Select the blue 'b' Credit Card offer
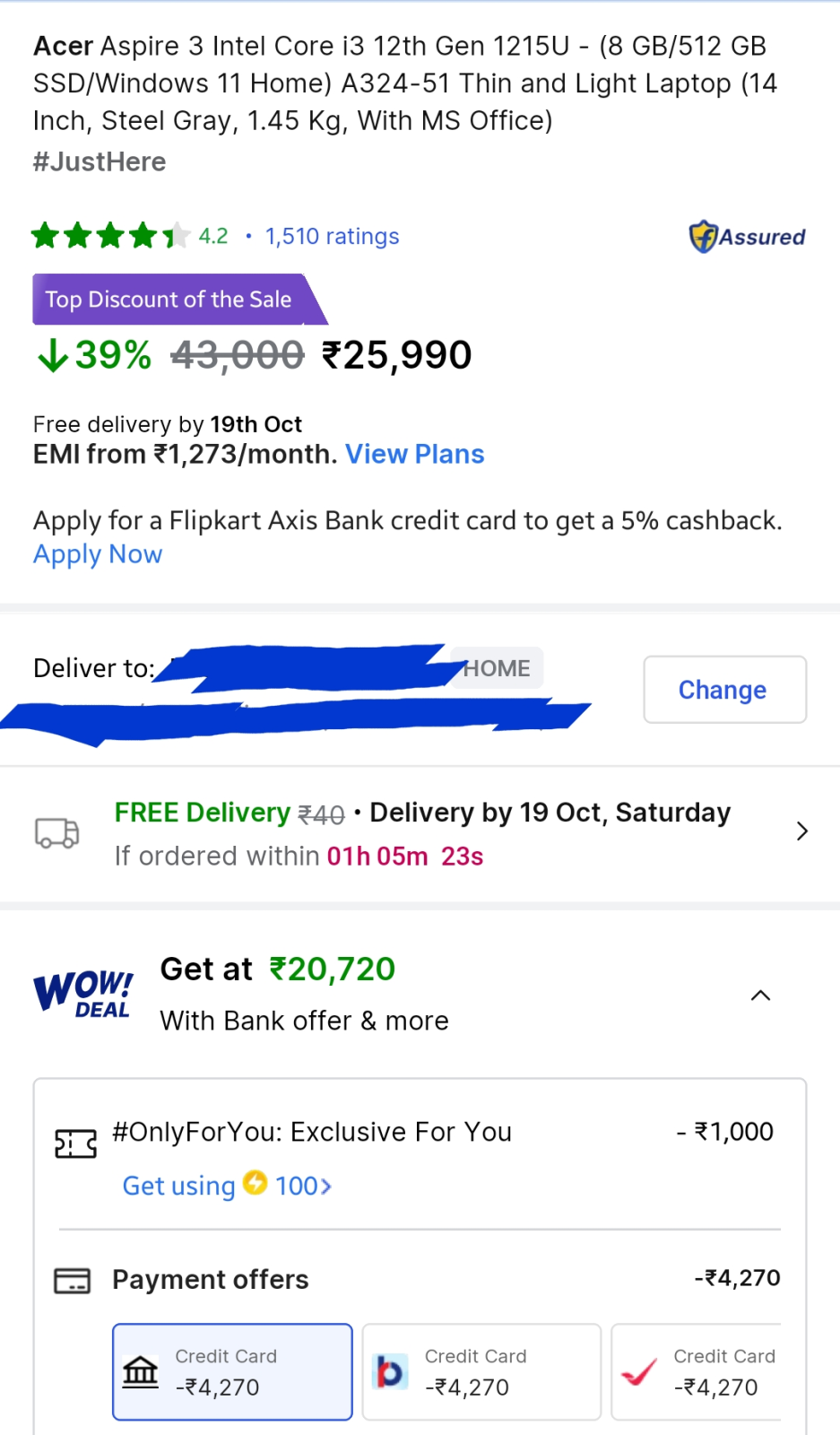The image size is (840, 1435). point(481,1371)
